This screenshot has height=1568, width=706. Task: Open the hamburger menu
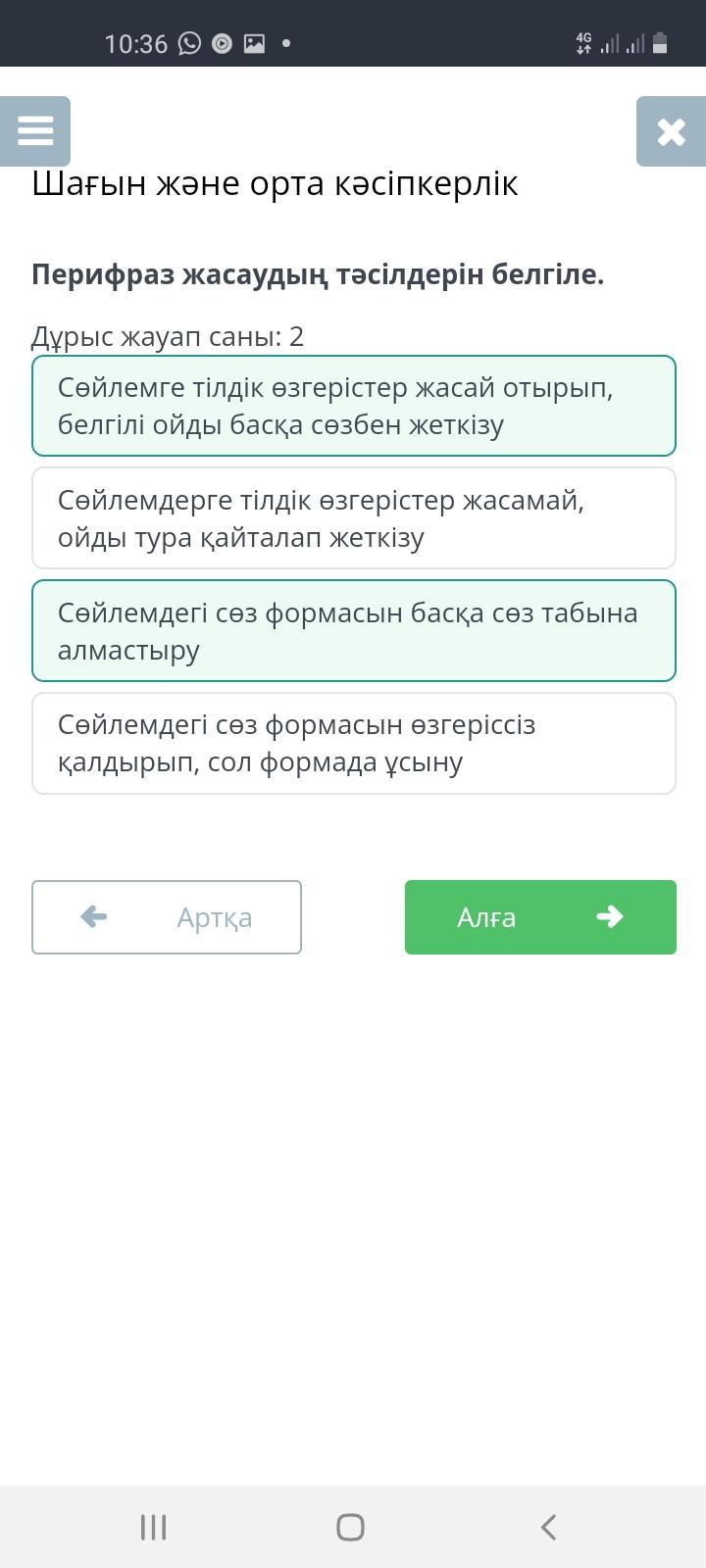[x=35, y=131]
